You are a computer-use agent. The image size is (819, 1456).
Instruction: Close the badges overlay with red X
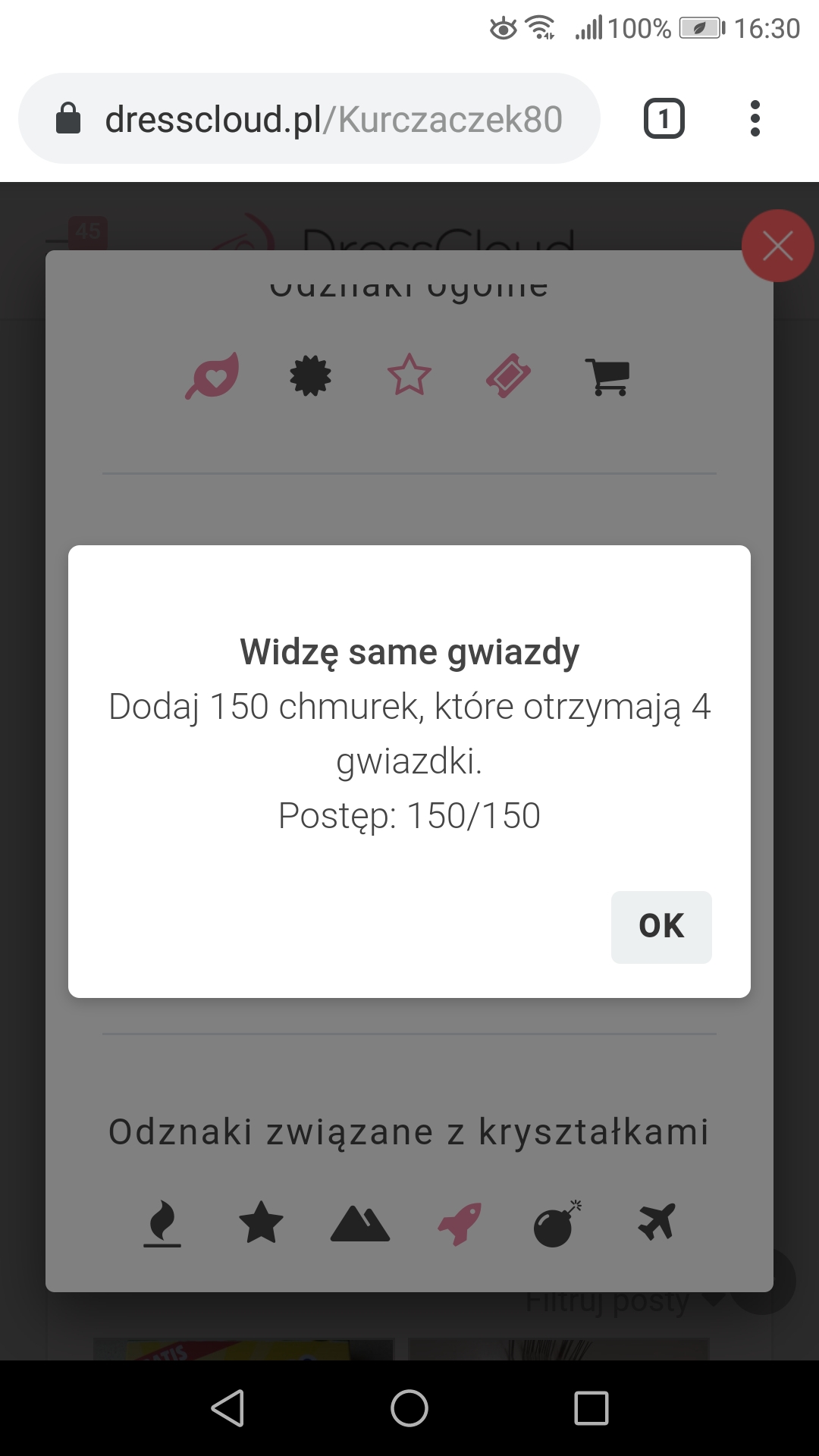(x=778, y=245)
